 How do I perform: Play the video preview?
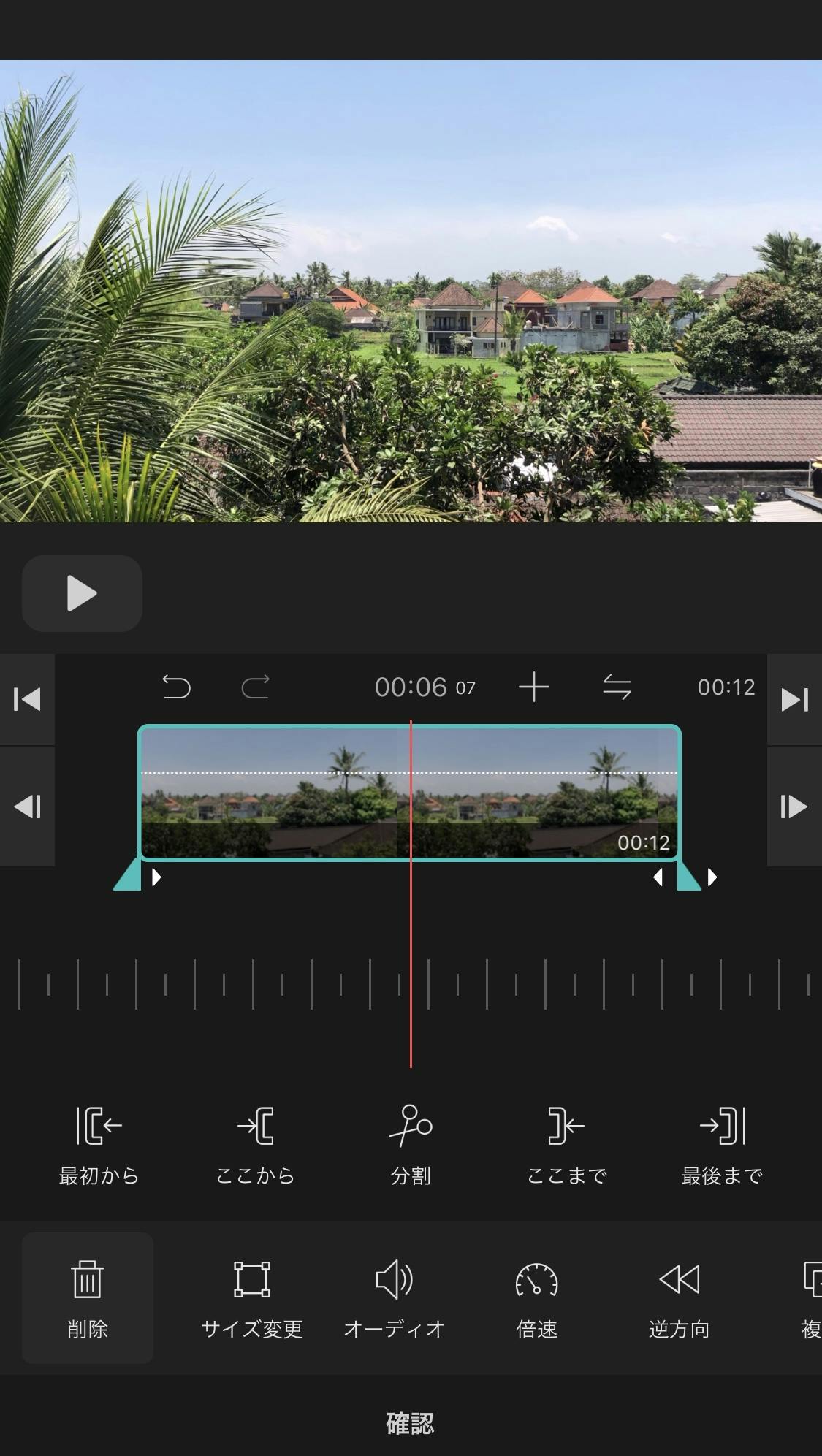click(82, 593)
